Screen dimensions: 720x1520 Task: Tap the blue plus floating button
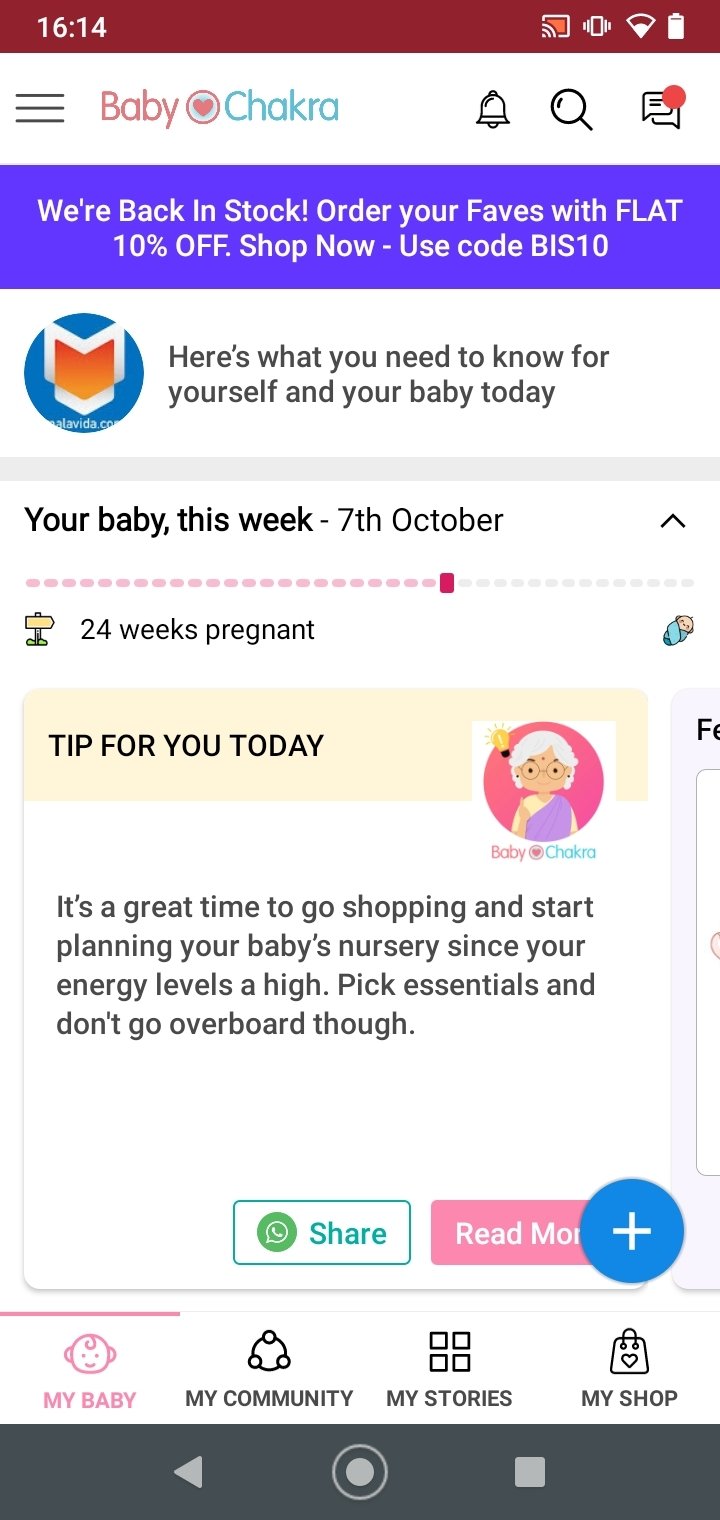632,1231
